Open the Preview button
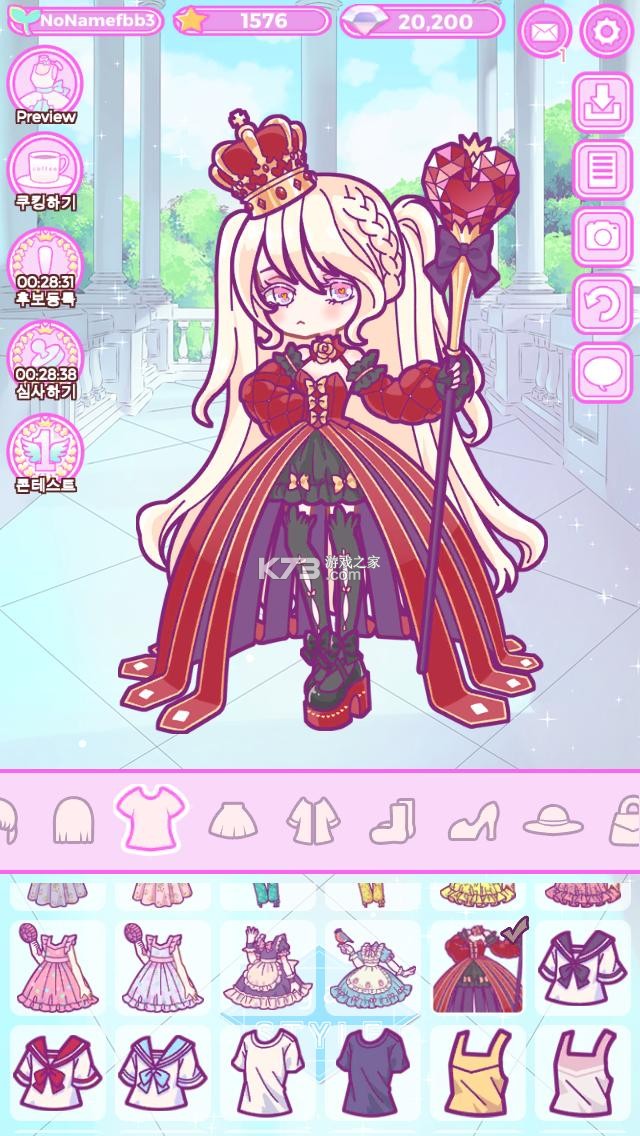 tap(46, 82)
